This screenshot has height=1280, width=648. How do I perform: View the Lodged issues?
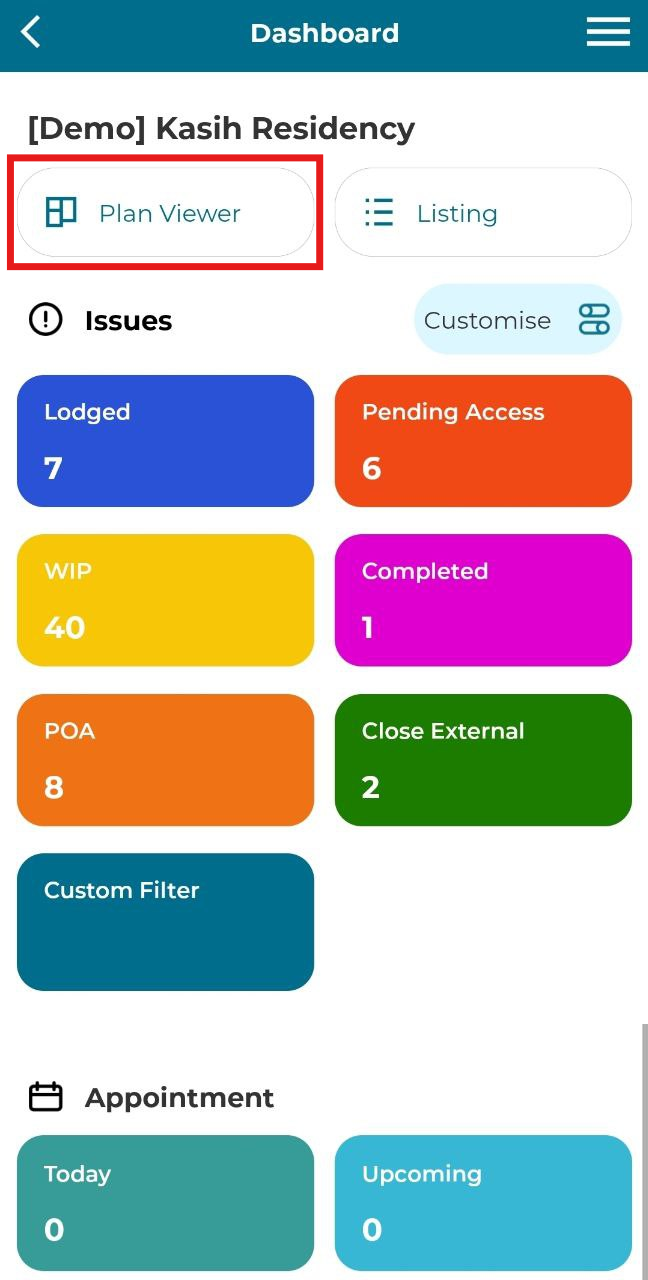click(166, 441)
